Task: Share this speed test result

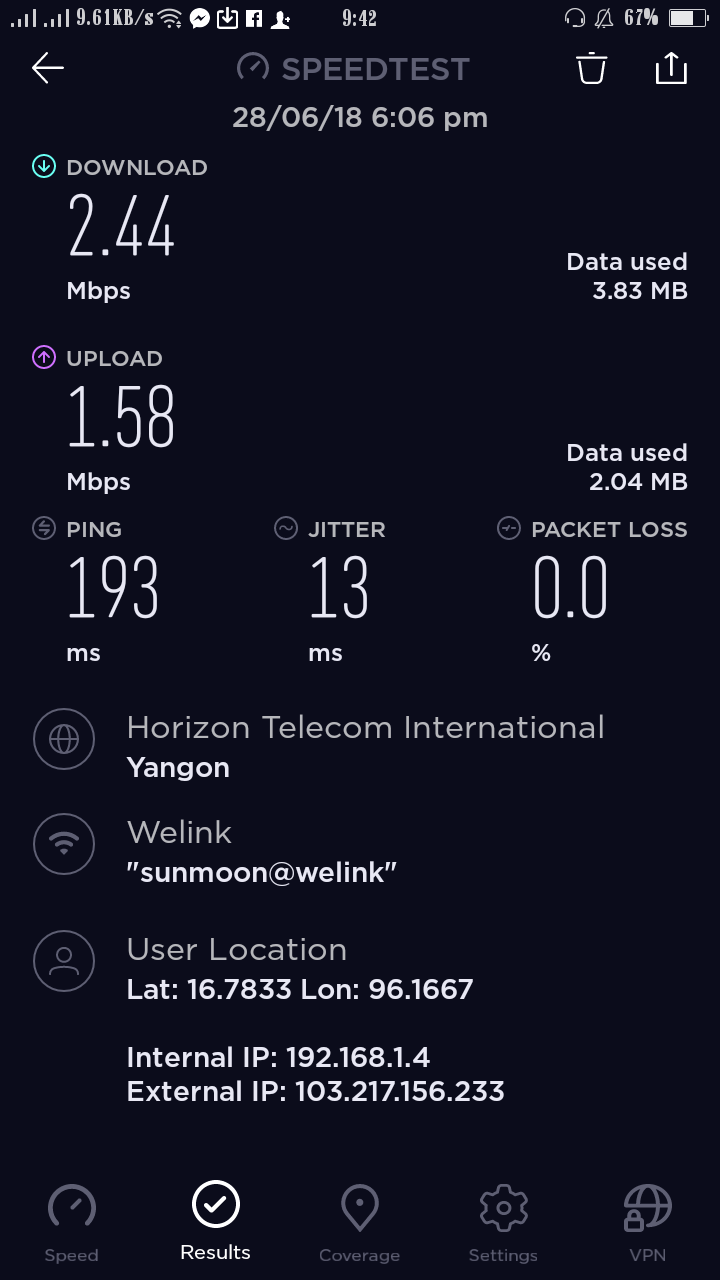Action: [671, 68]
